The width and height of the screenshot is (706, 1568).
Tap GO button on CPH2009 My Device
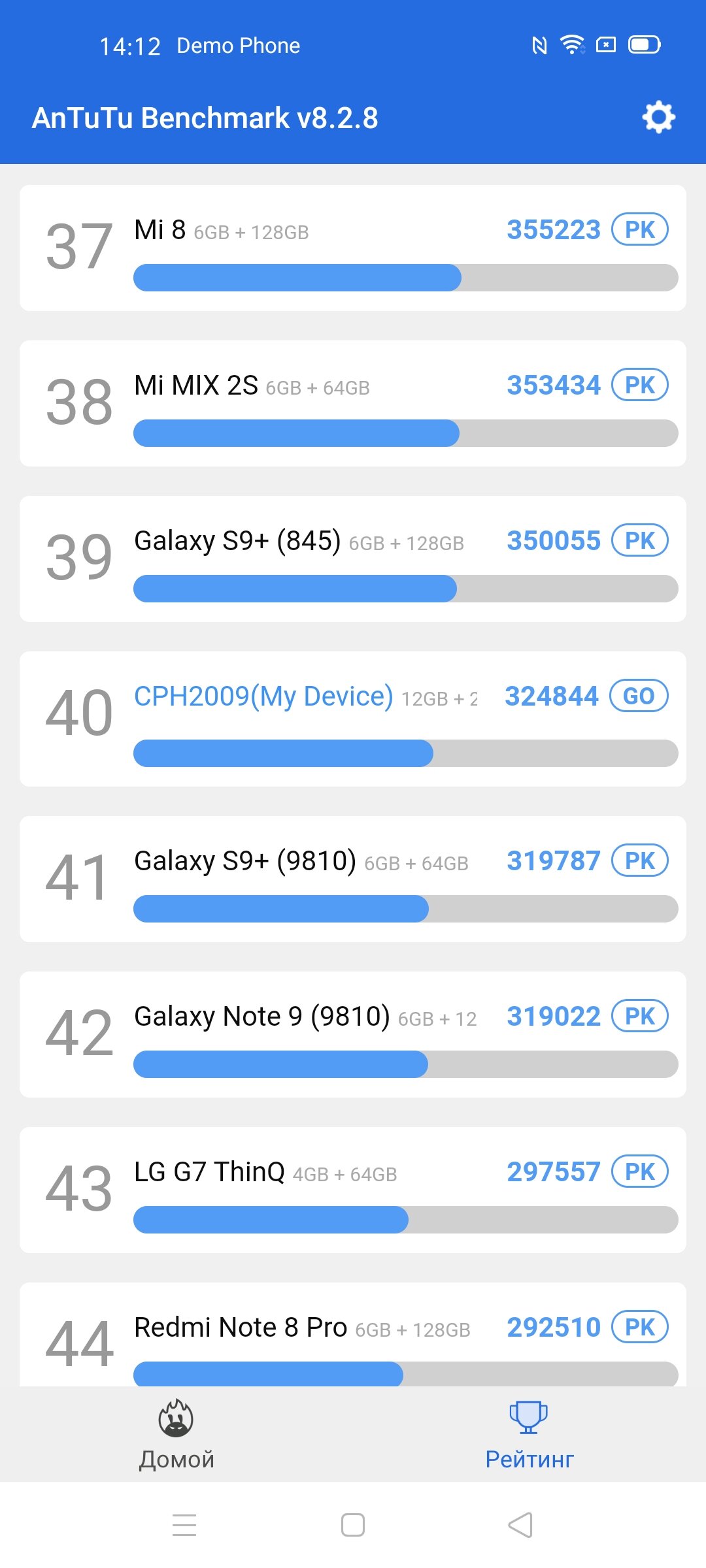[x=639, y=696]
